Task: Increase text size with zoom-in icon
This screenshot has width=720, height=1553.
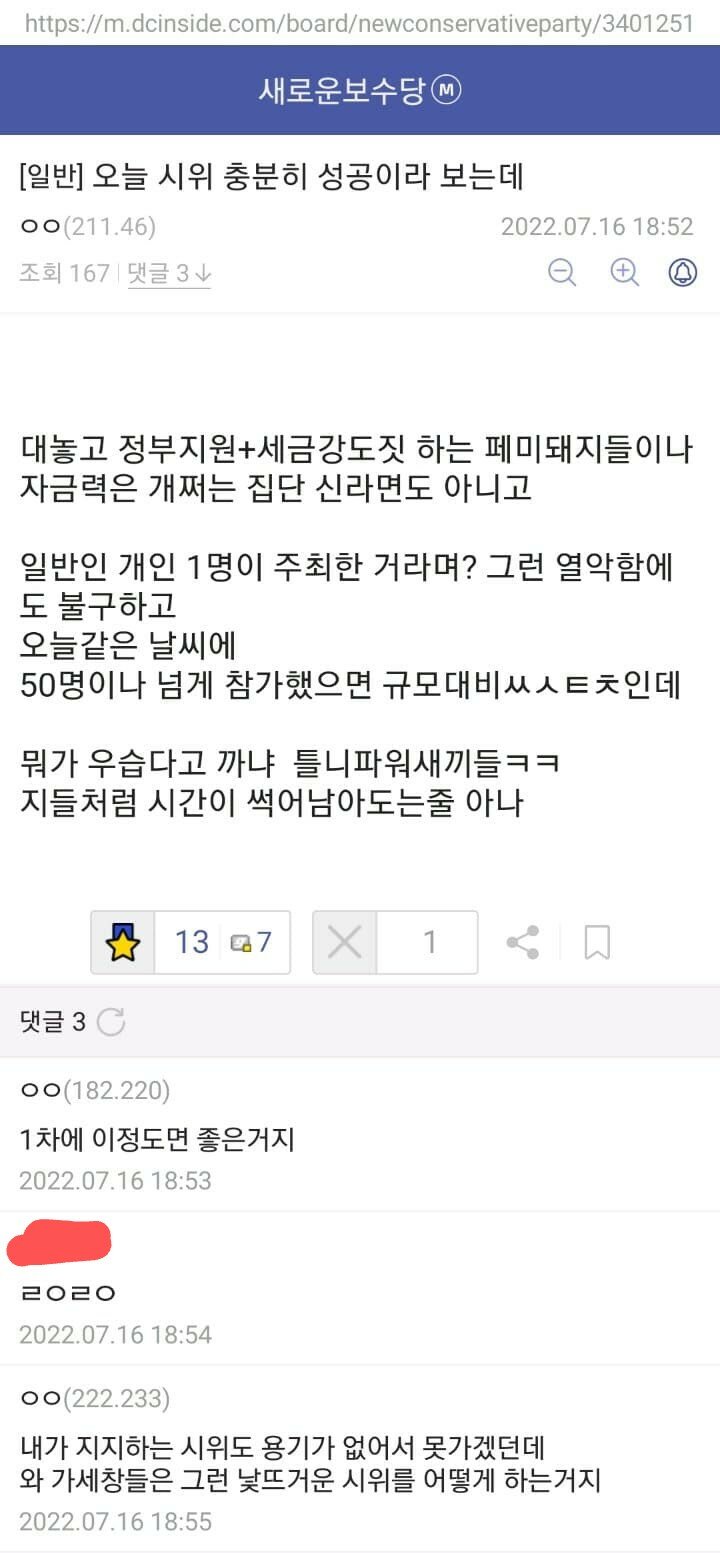Action: coord(624,272)
